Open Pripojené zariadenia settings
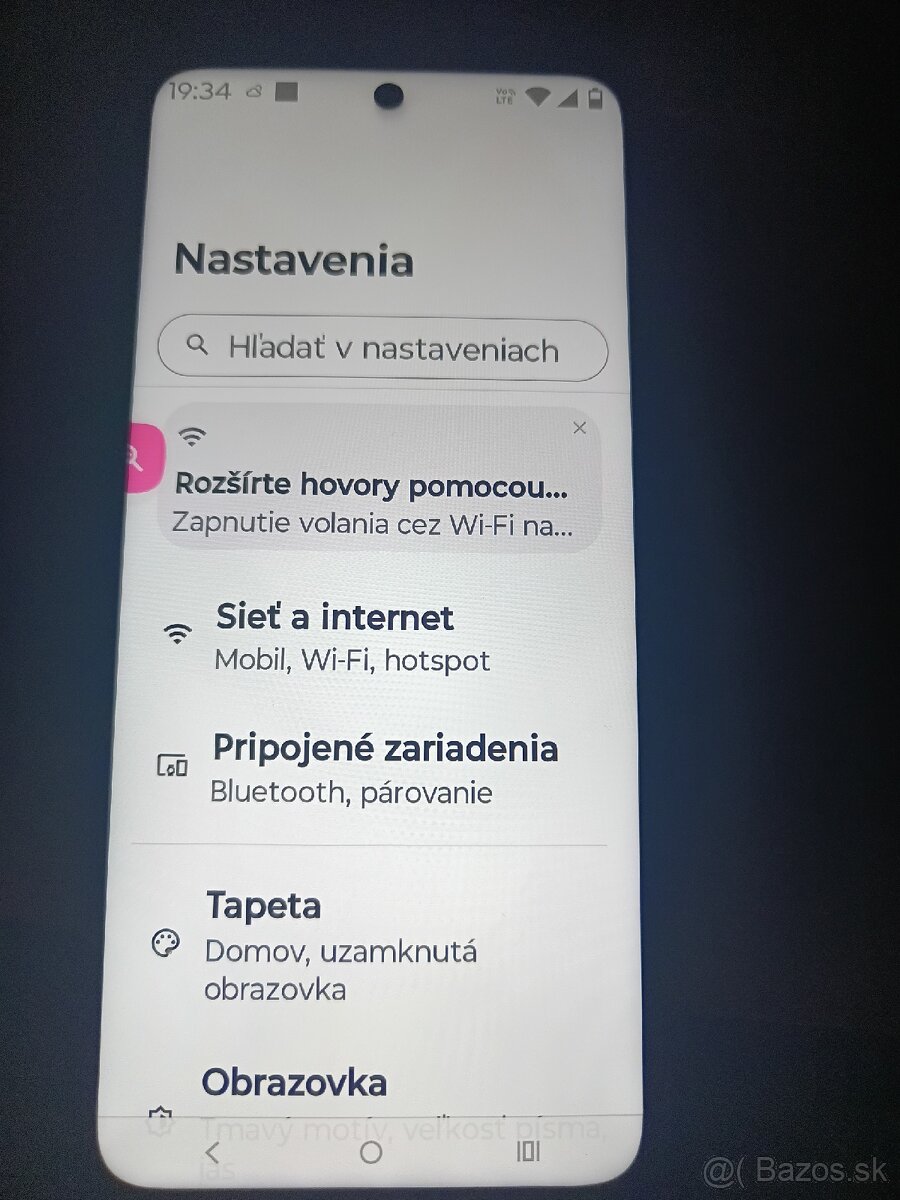 [x=385, y=768]
